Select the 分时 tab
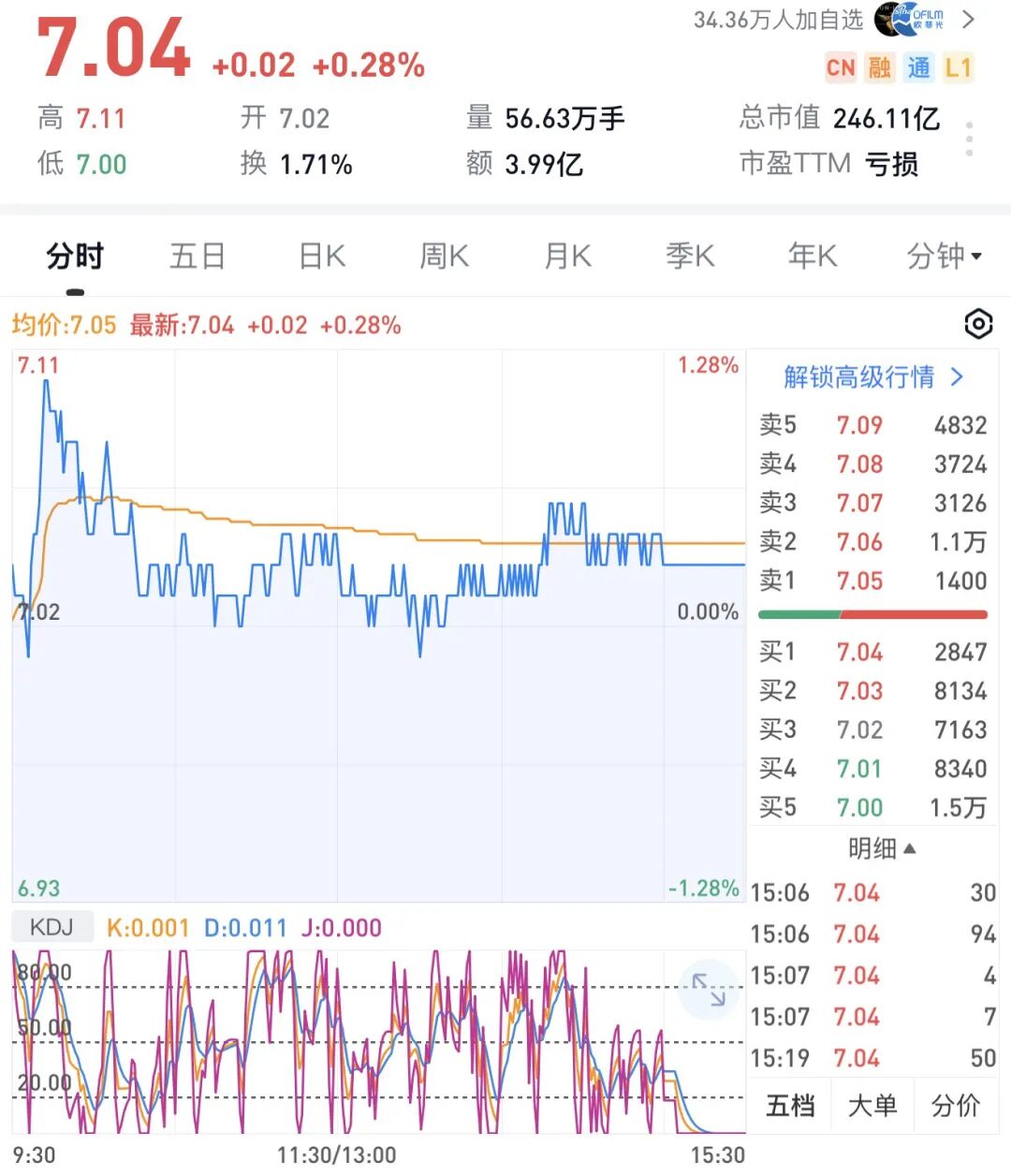Image resolution: width=1011 pixels, height=1176 pixels. tap(75, 256)
